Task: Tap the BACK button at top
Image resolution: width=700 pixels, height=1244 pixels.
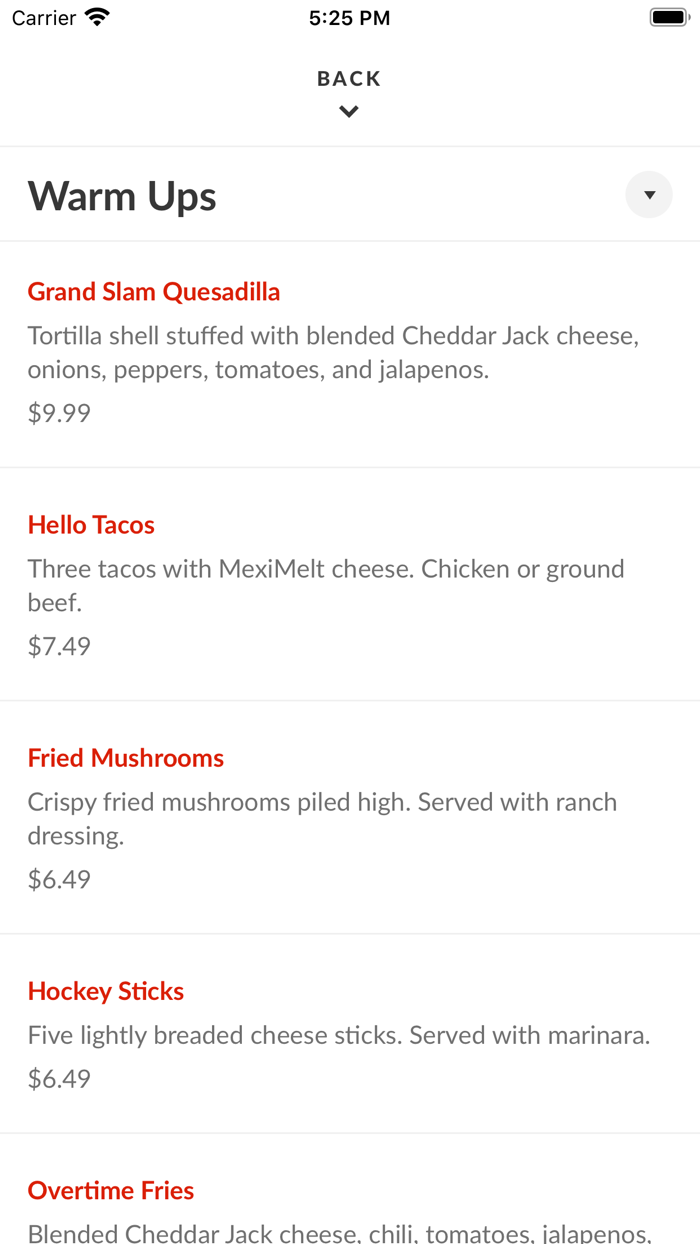Action: [x=349, y=91]
